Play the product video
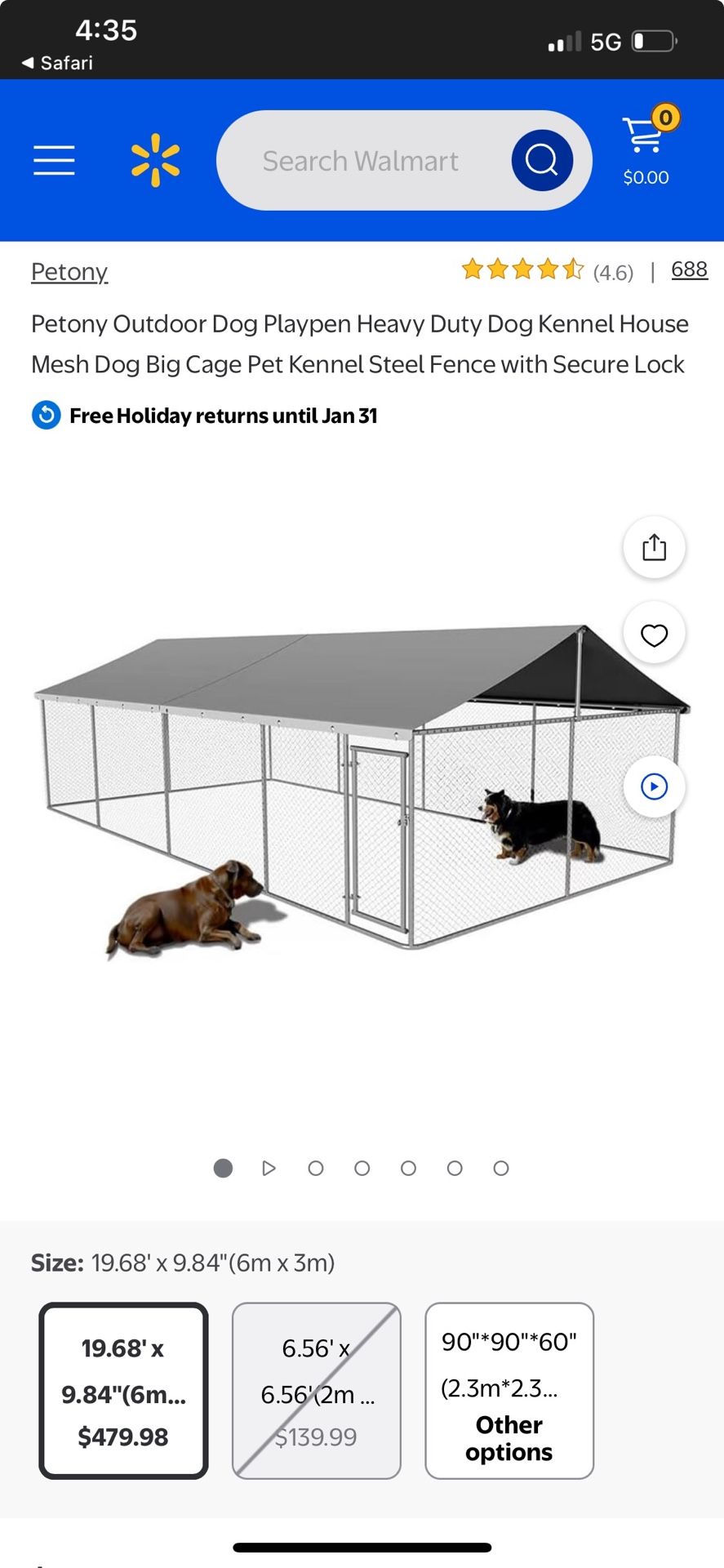This screenshot has height=1568, width=724. [x=654, y=786]
